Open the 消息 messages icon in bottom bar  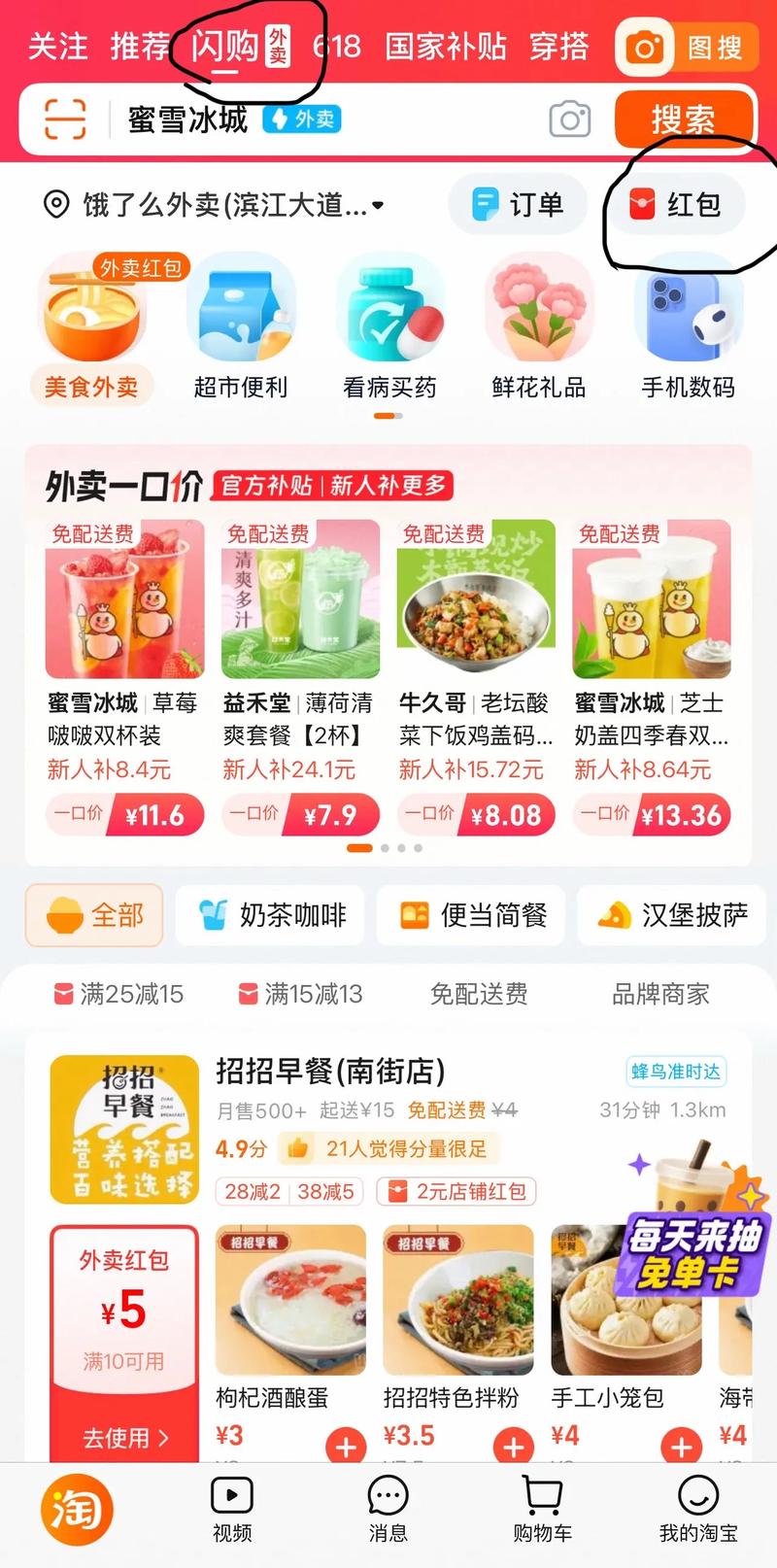(x=387, y=1496)
